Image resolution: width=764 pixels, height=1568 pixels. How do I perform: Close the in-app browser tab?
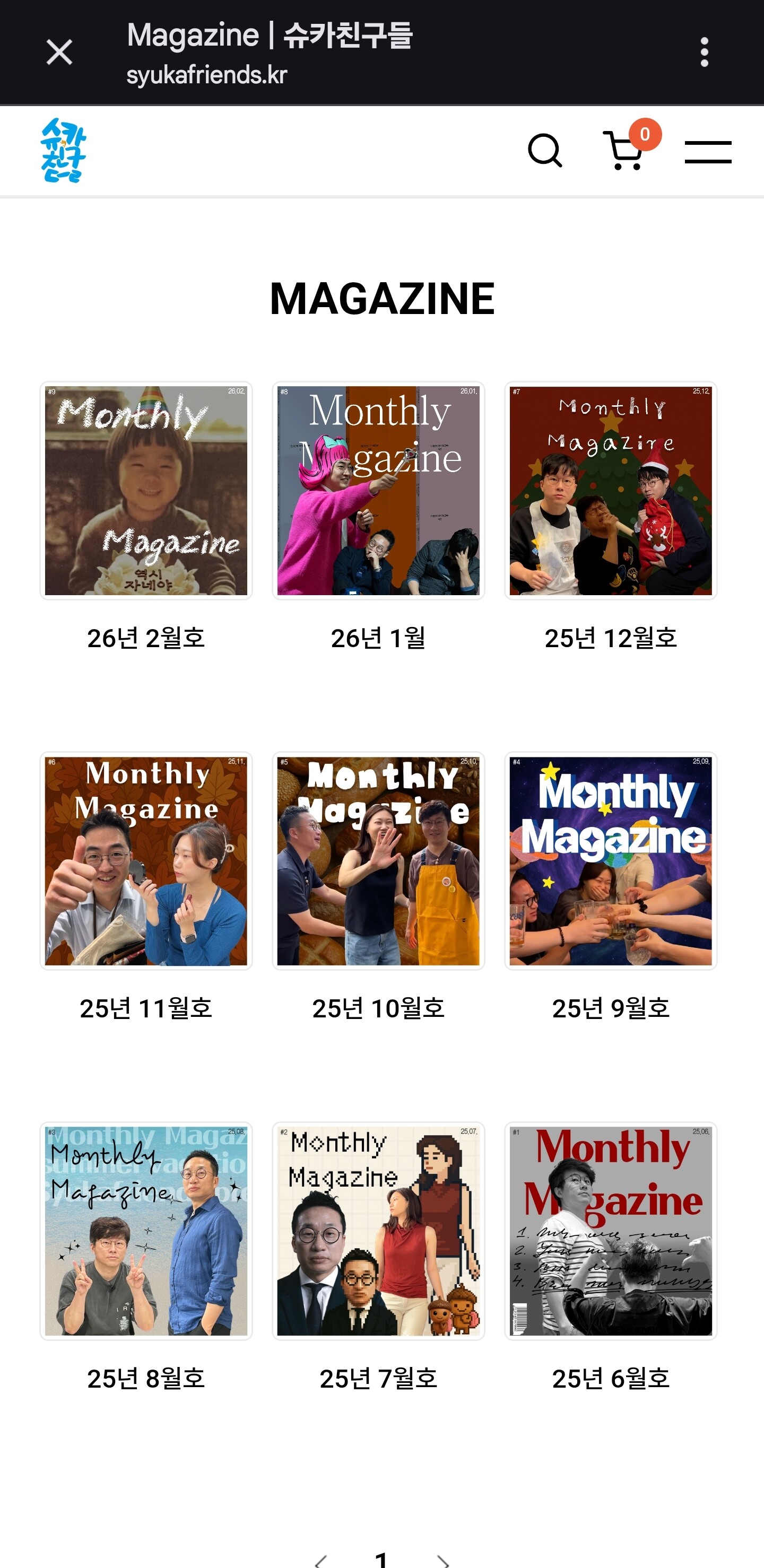click(59, 53)
